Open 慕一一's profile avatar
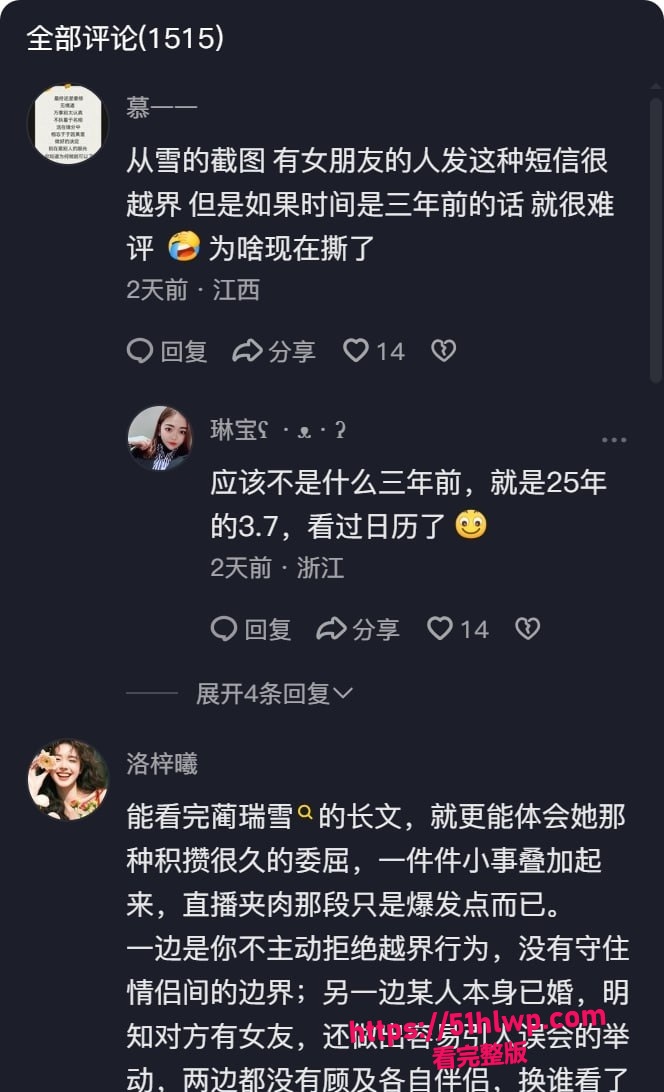Image resolution: width=664 pixels, height=1092 pixels. click(x=68, y=125)
